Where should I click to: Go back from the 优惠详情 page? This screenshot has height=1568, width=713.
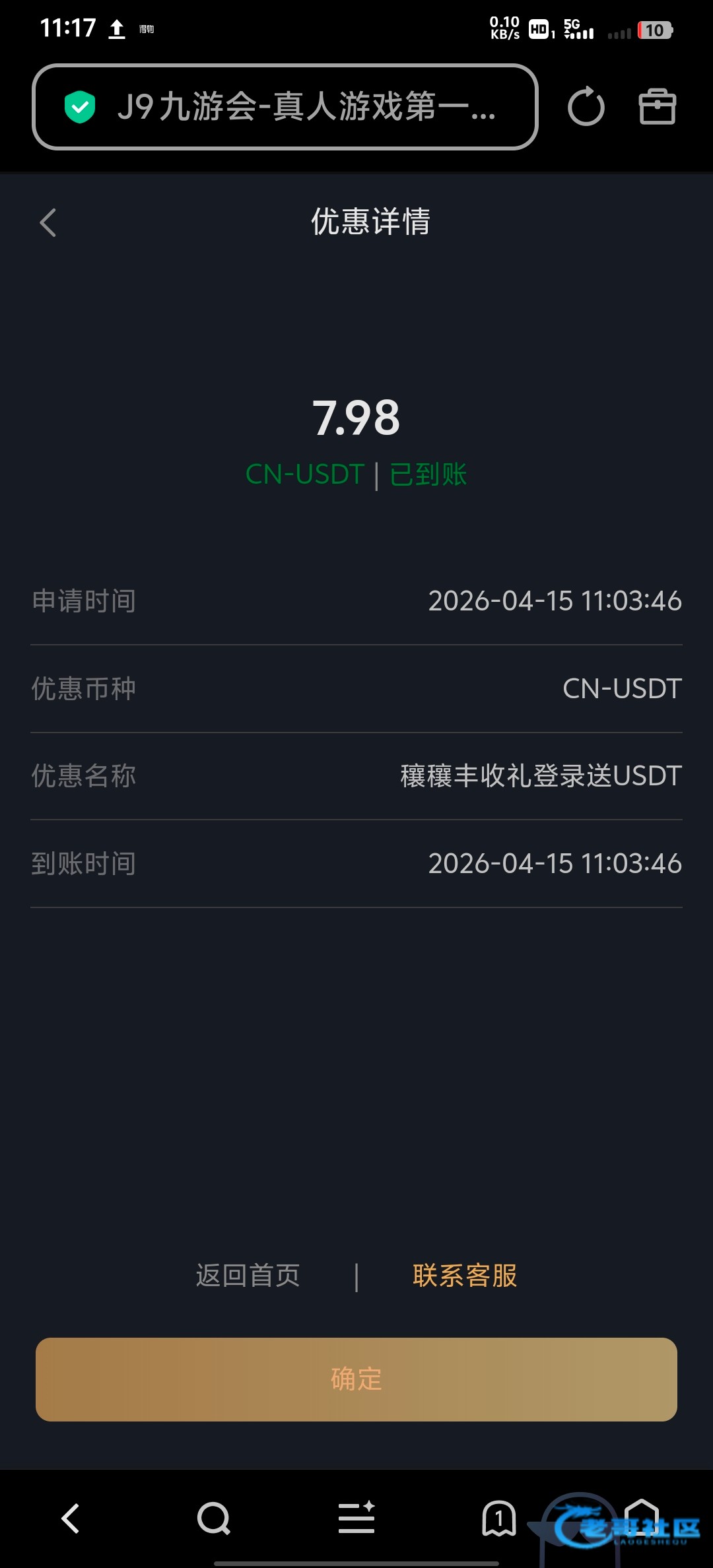(x=48, y=222)
